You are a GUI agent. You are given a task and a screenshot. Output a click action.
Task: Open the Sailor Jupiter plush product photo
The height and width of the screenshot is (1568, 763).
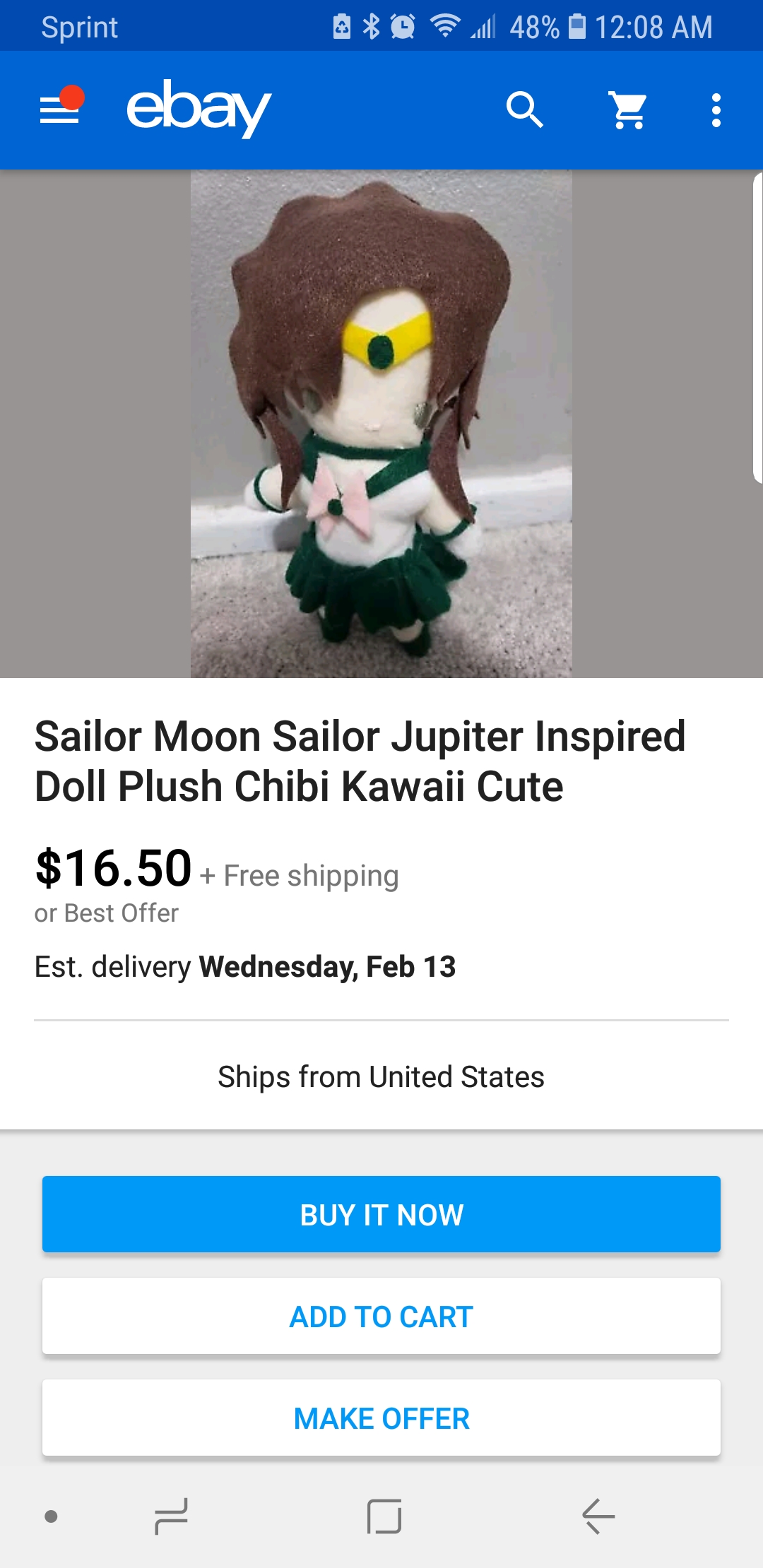pyautogui.click(x=381, y=424)
